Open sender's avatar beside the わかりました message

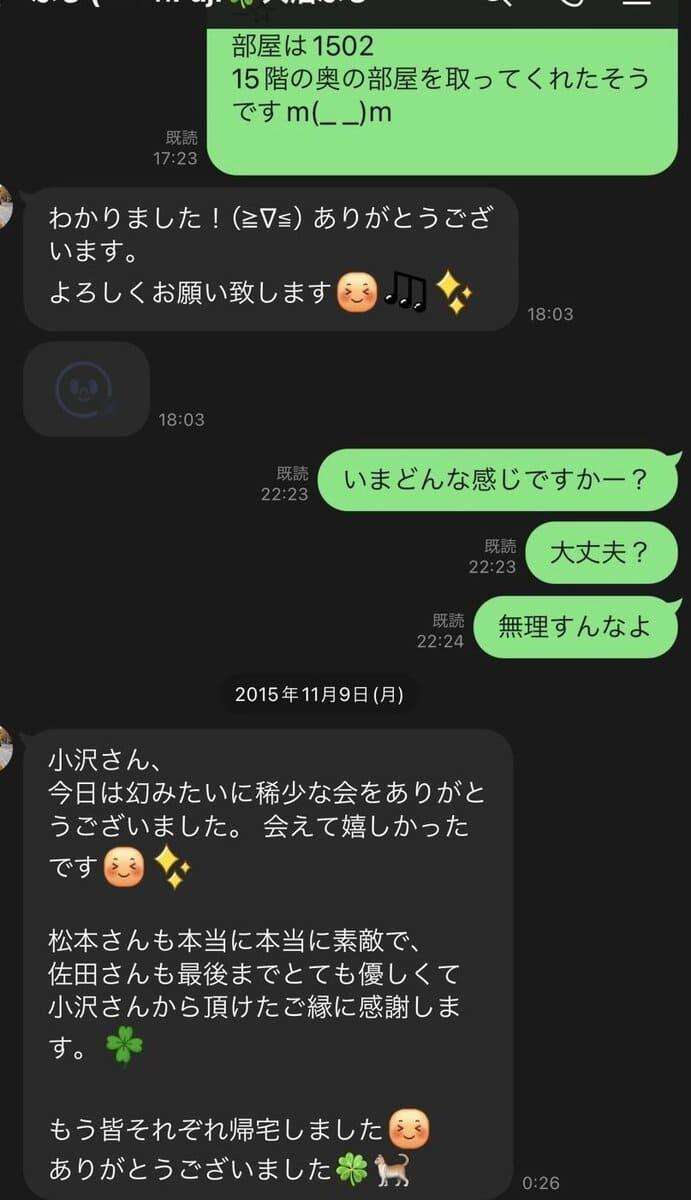pos(5,205)
